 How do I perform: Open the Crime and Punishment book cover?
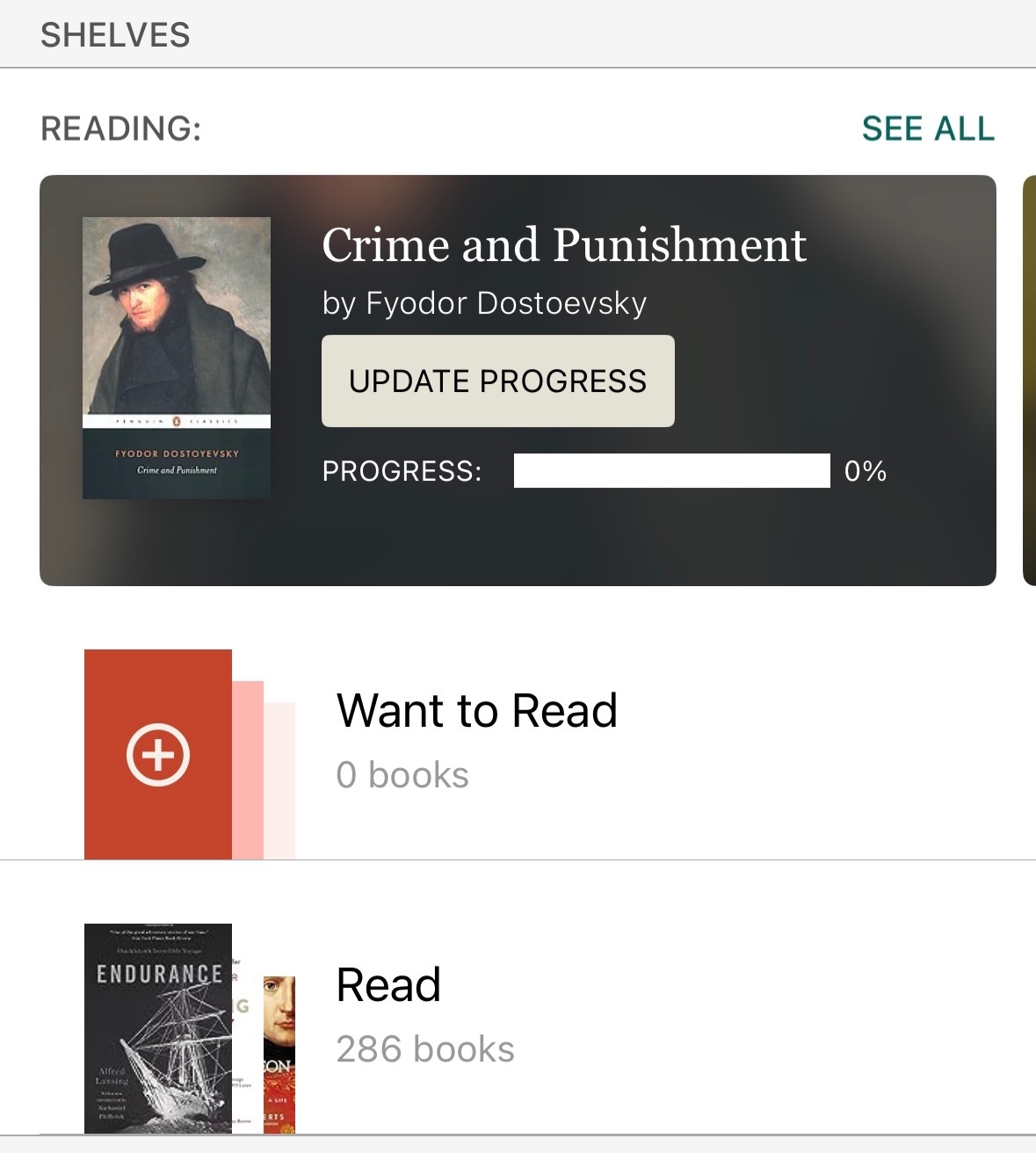pyautogui.click(x=177, y=358)
